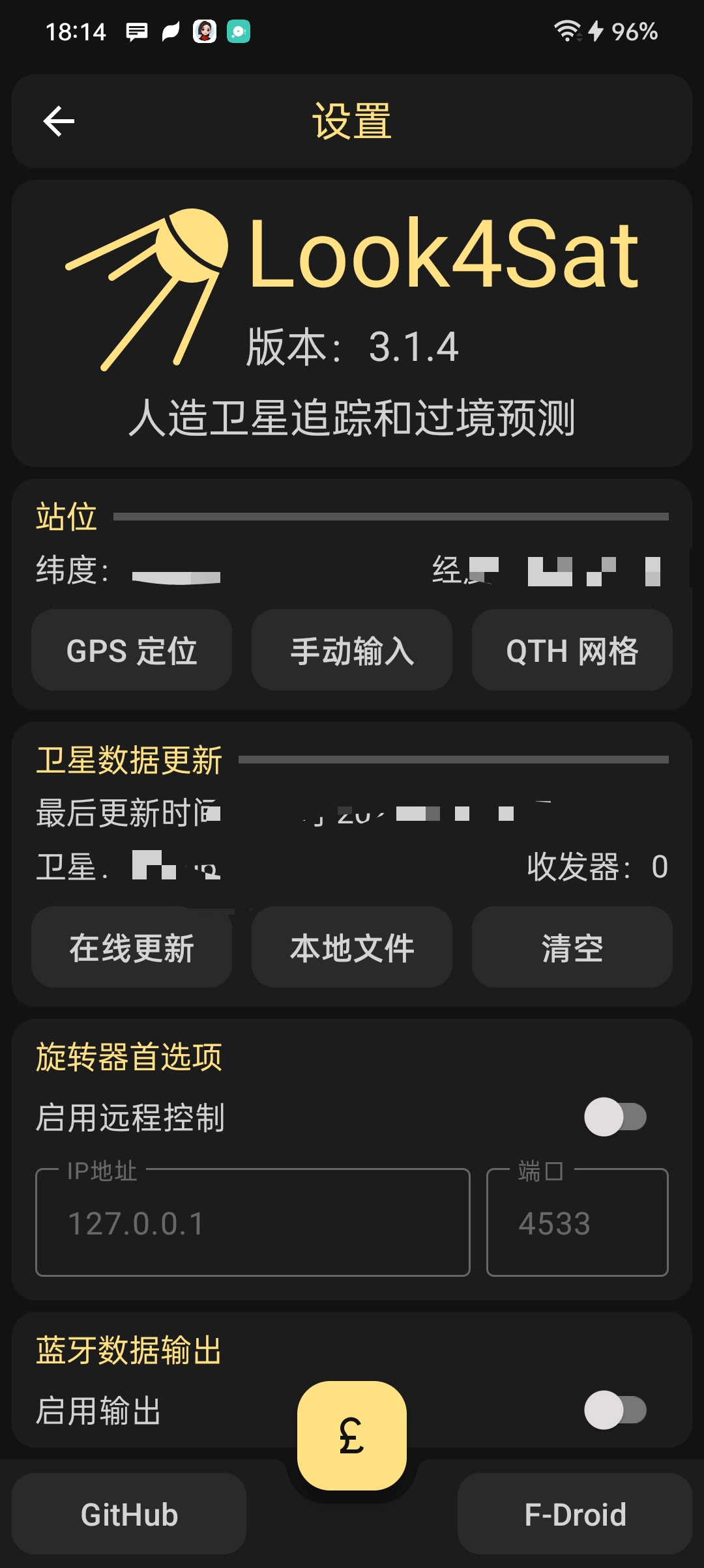
Task: Set location with QTH 网格
Action: tap(572, 650)
